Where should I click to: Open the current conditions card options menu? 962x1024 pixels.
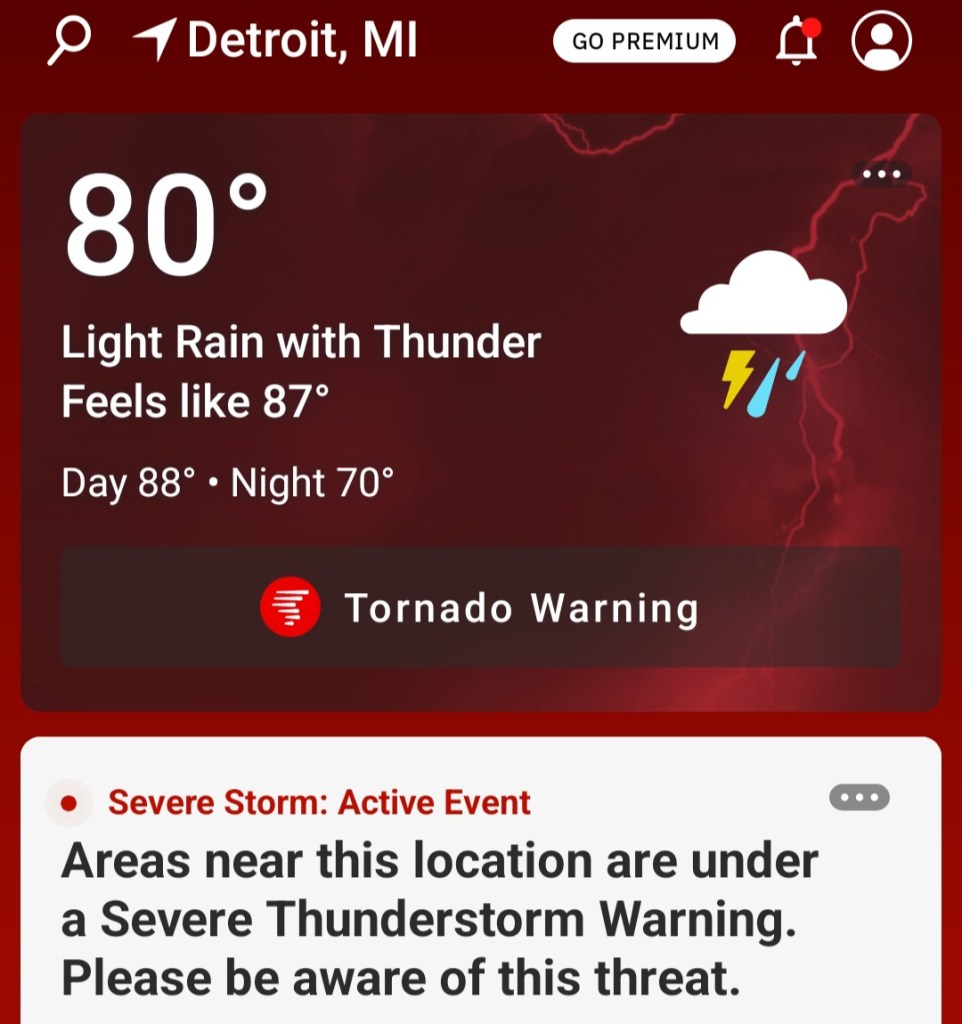(x=881, y=174)
